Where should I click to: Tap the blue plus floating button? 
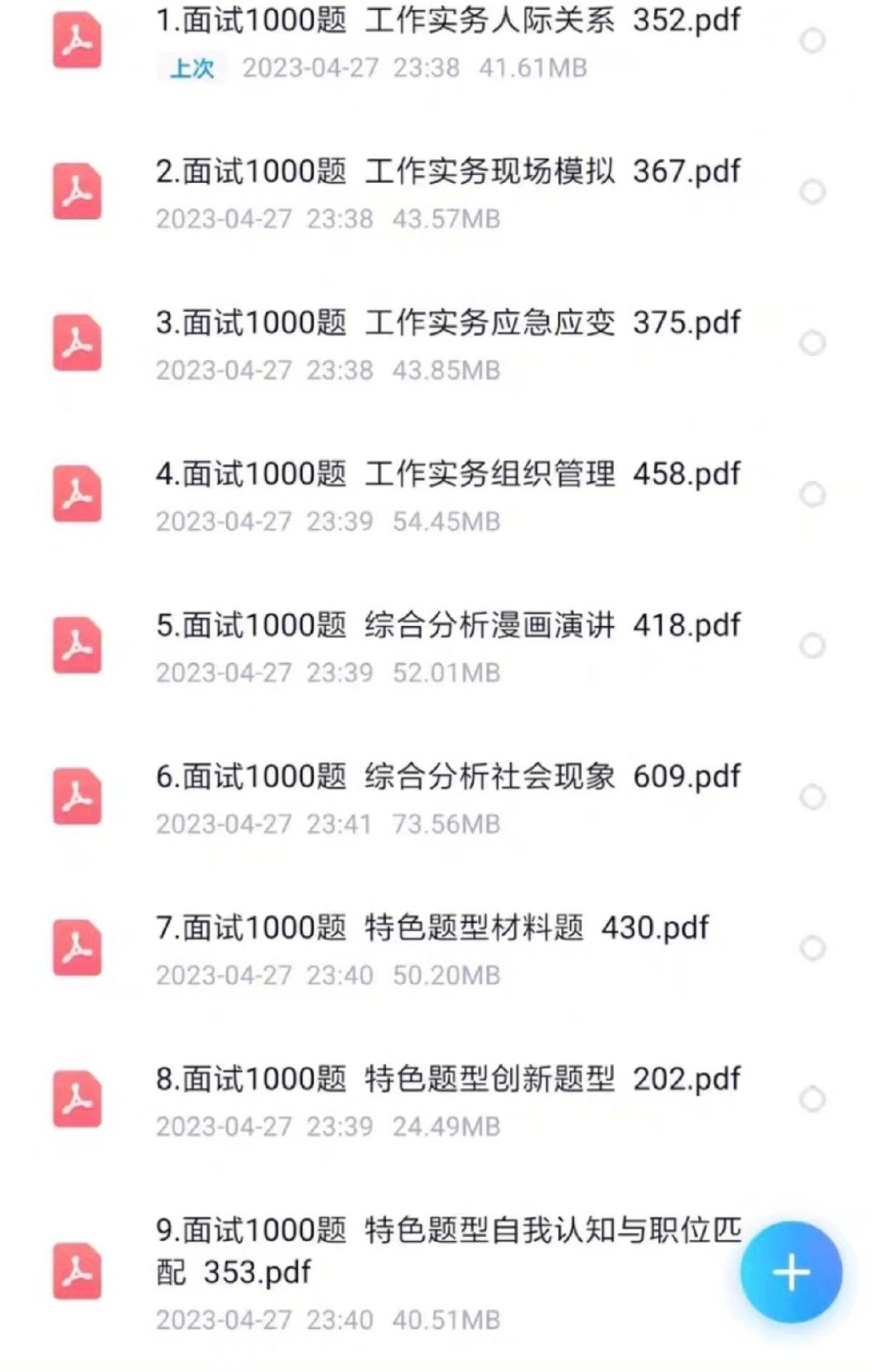[791, 1272]
